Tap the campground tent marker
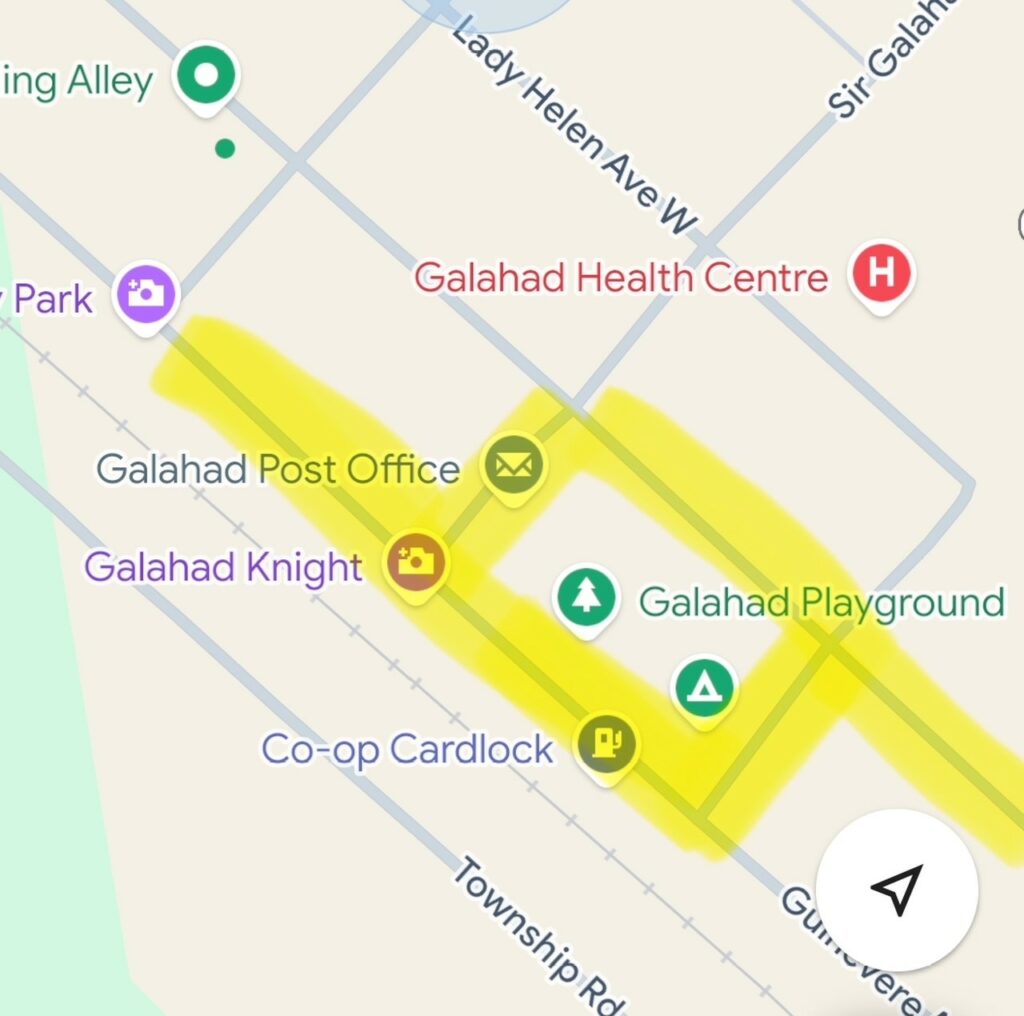Viewport: 1024px width, 1016px height. tap(706, 687)
